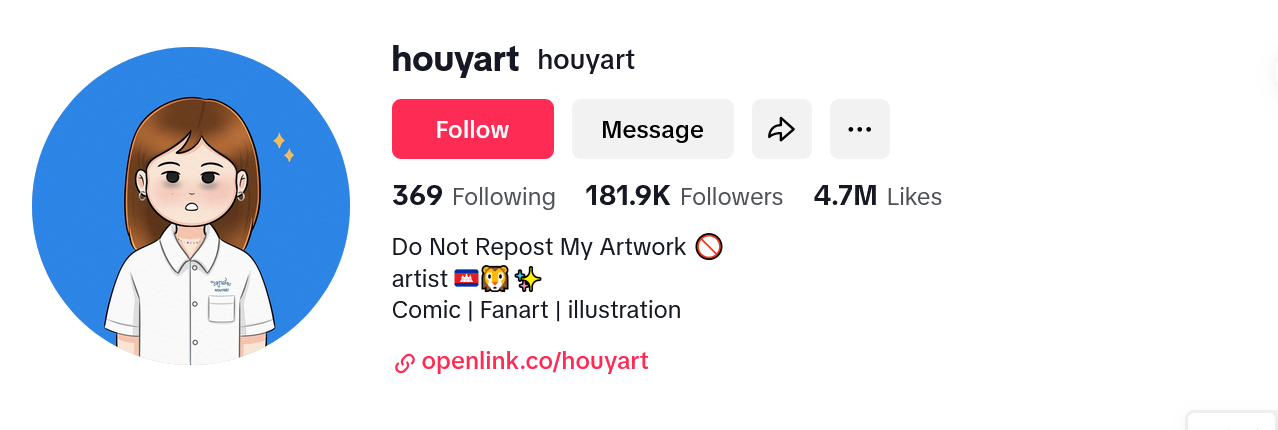The image size is (1278, 430).
Task: Send a message to houyart
Action: coord(652,129)
